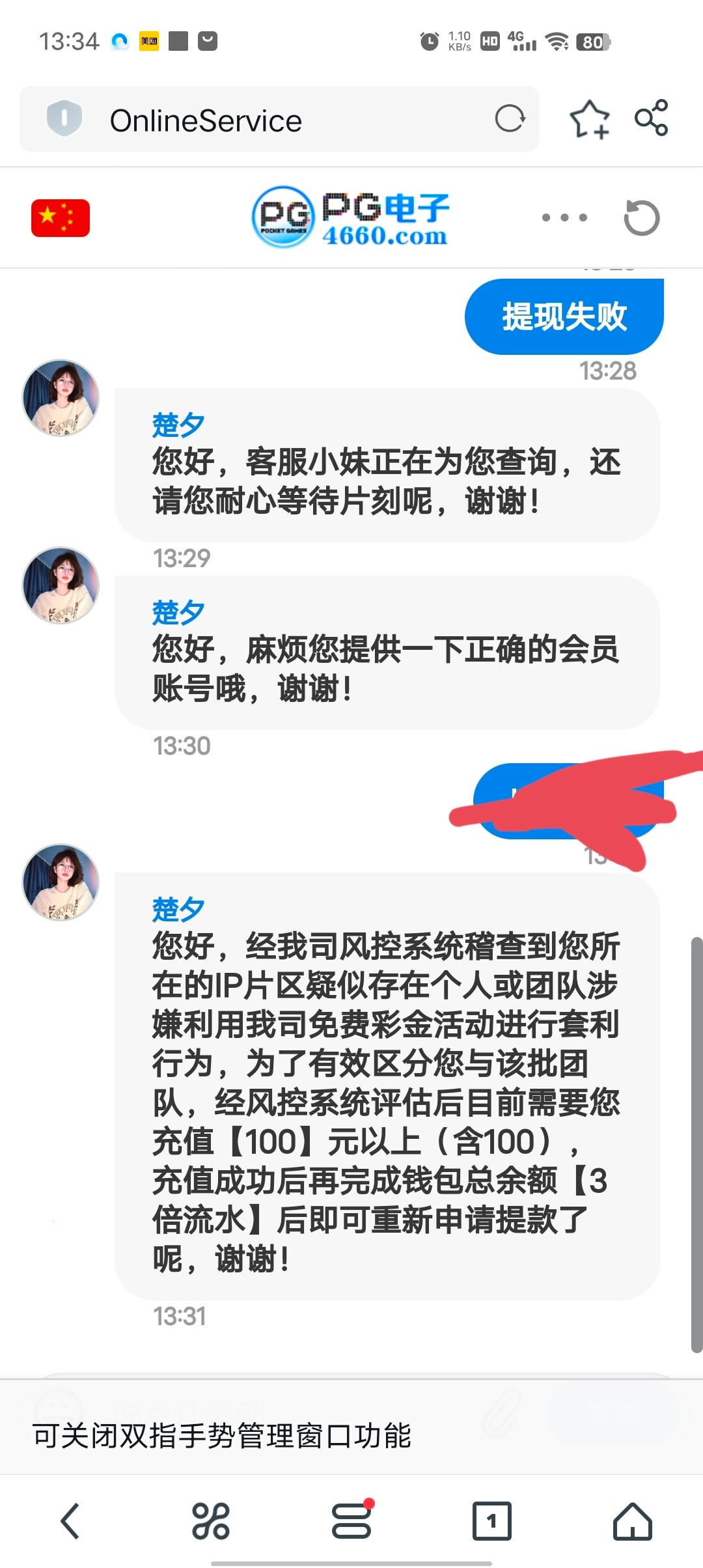
Task: Add this page to bookmarks
Action: click(589, 119)
